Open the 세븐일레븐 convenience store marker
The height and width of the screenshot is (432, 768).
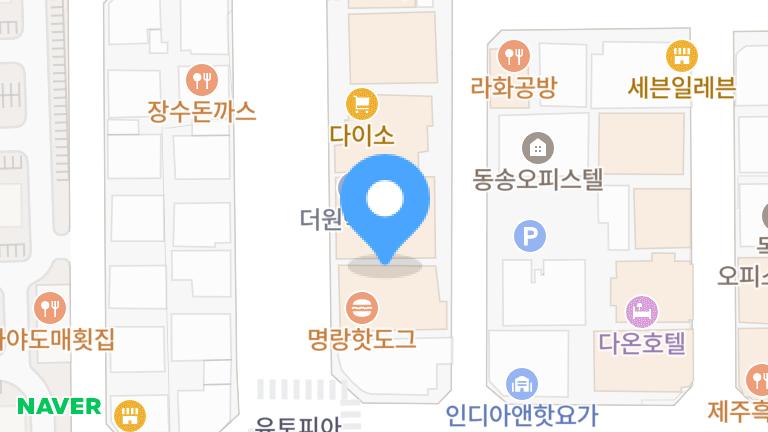(x=681, y=55)
